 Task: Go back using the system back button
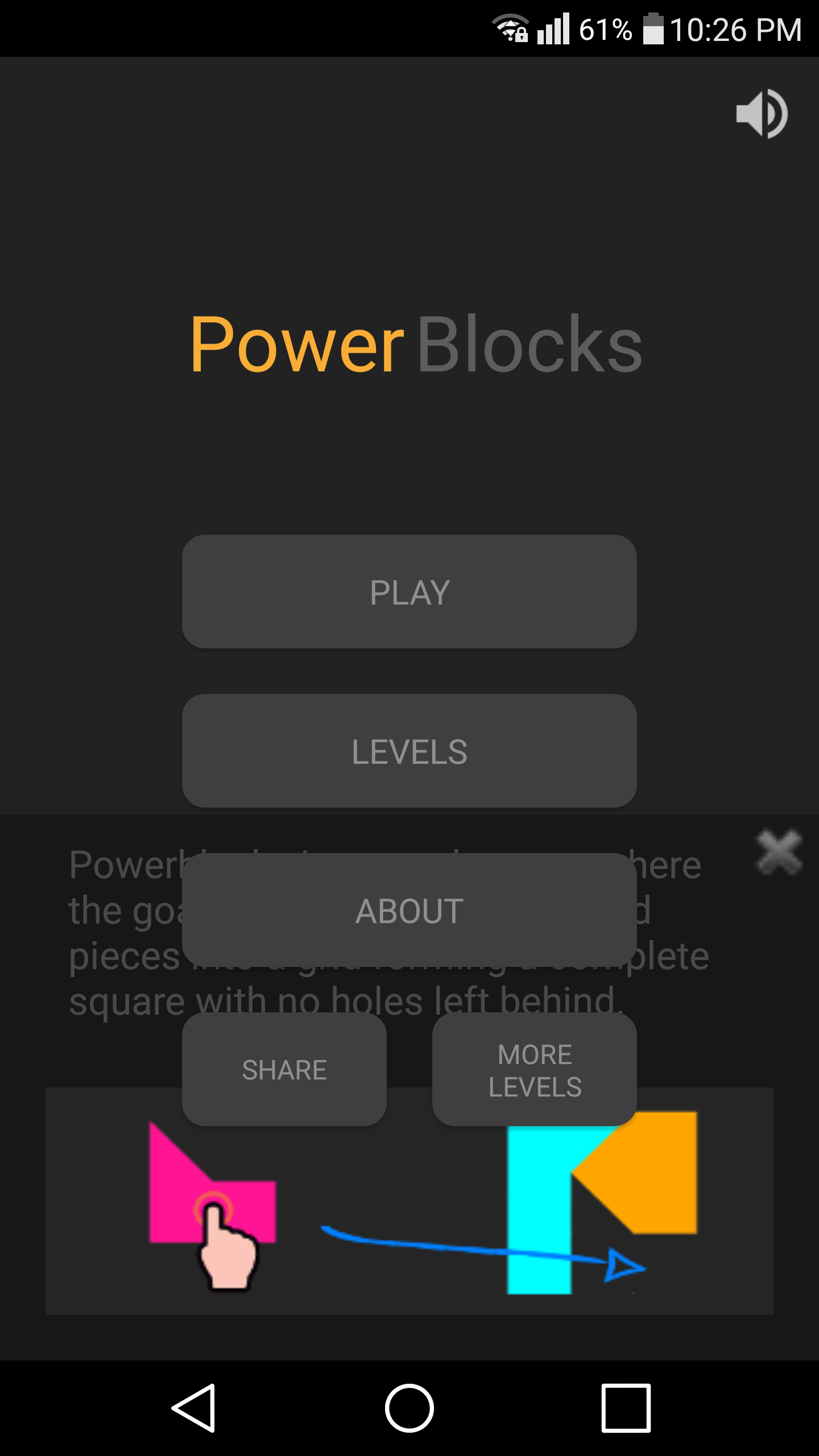click(193, 1408)
